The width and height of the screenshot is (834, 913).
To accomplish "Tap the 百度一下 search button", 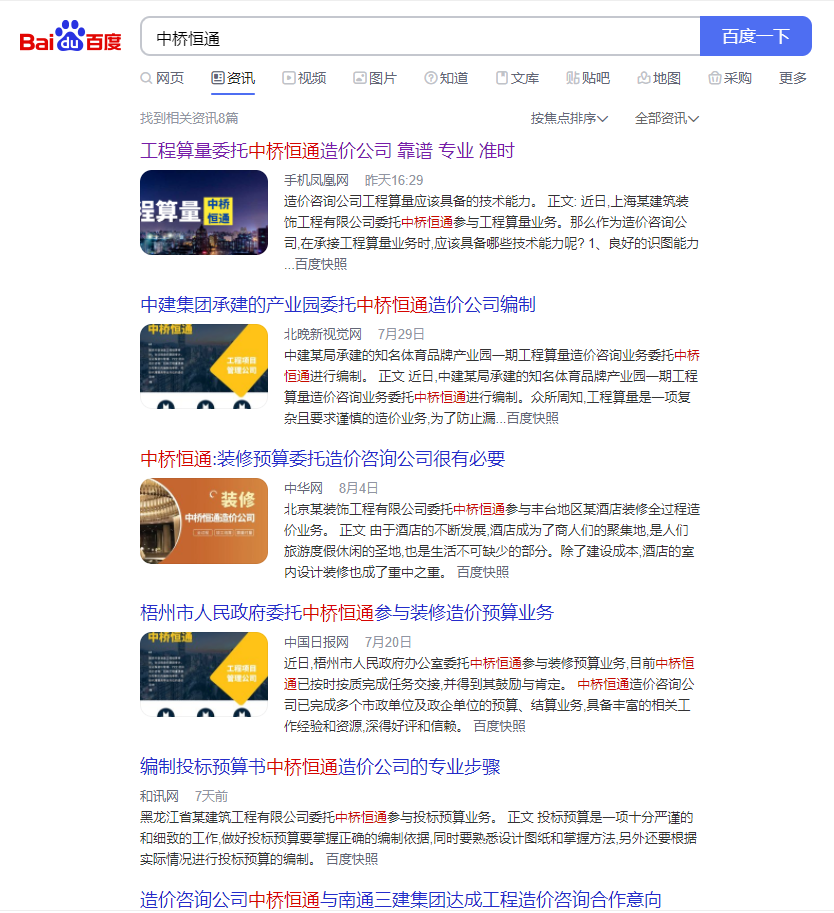I will 755,36.
